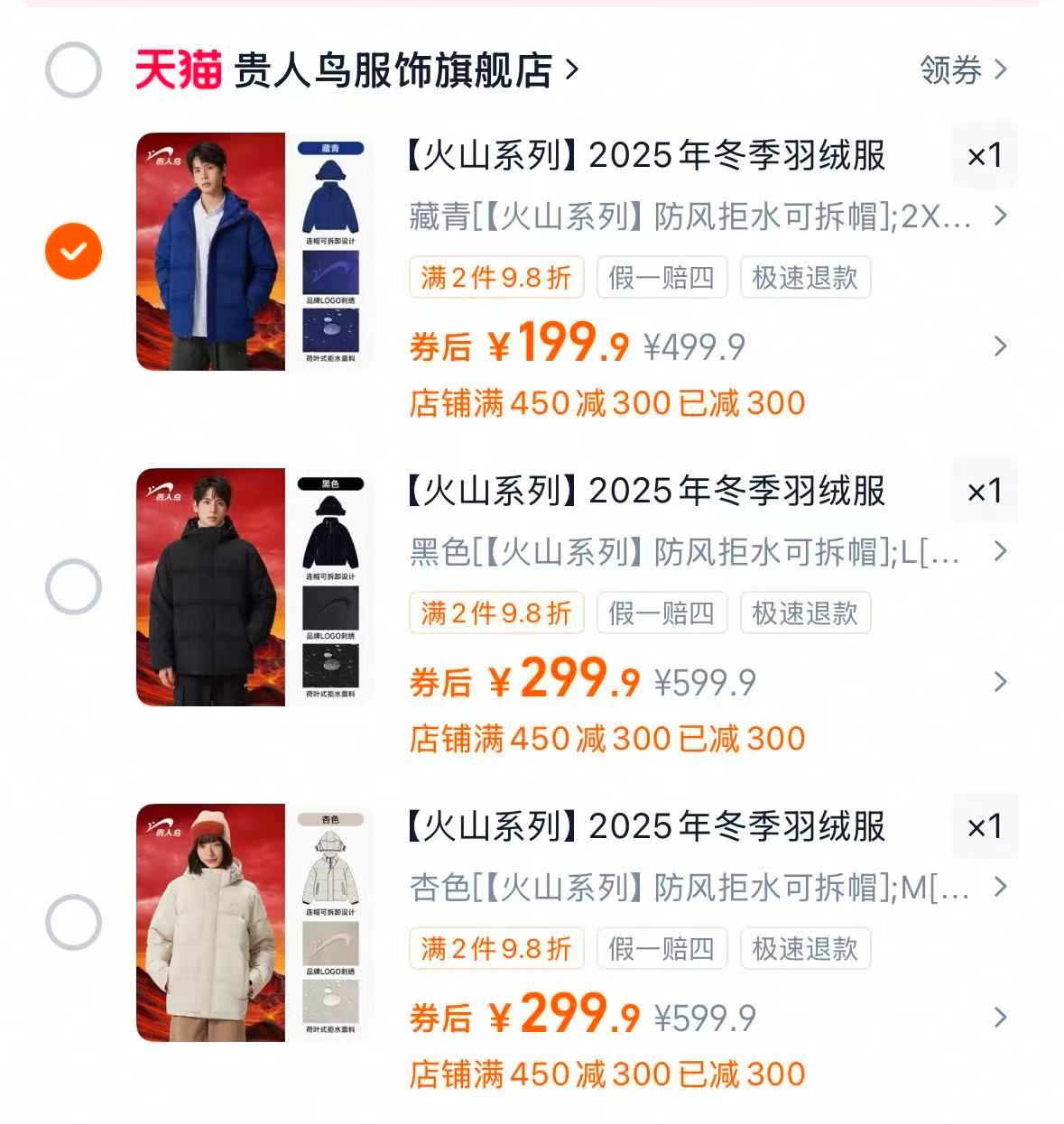This screenshot has width=1064, height=1124.
Task: Open the 黑色 down jacket product thumbnail
Action: (x=210, y=587)
